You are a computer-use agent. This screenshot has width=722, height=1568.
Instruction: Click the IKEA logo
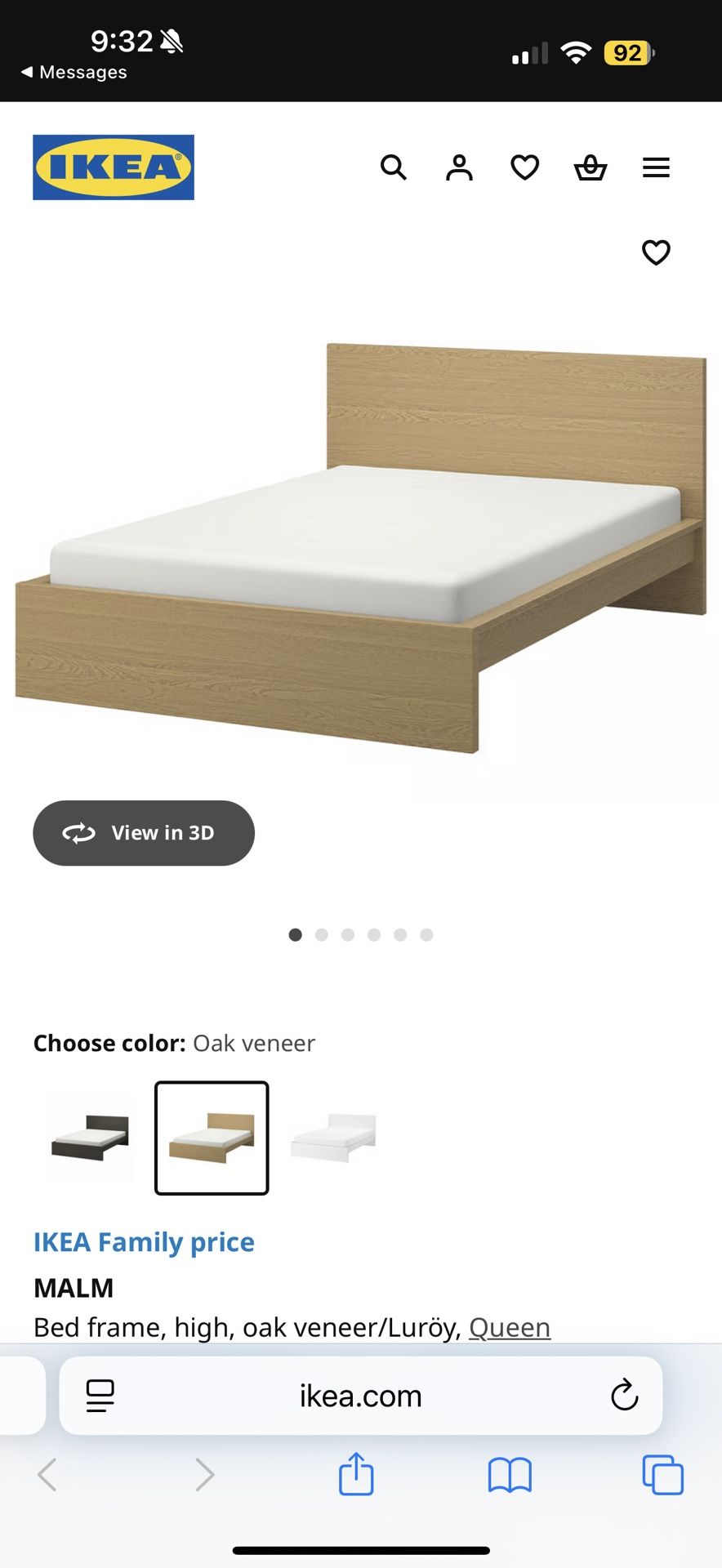114,167
